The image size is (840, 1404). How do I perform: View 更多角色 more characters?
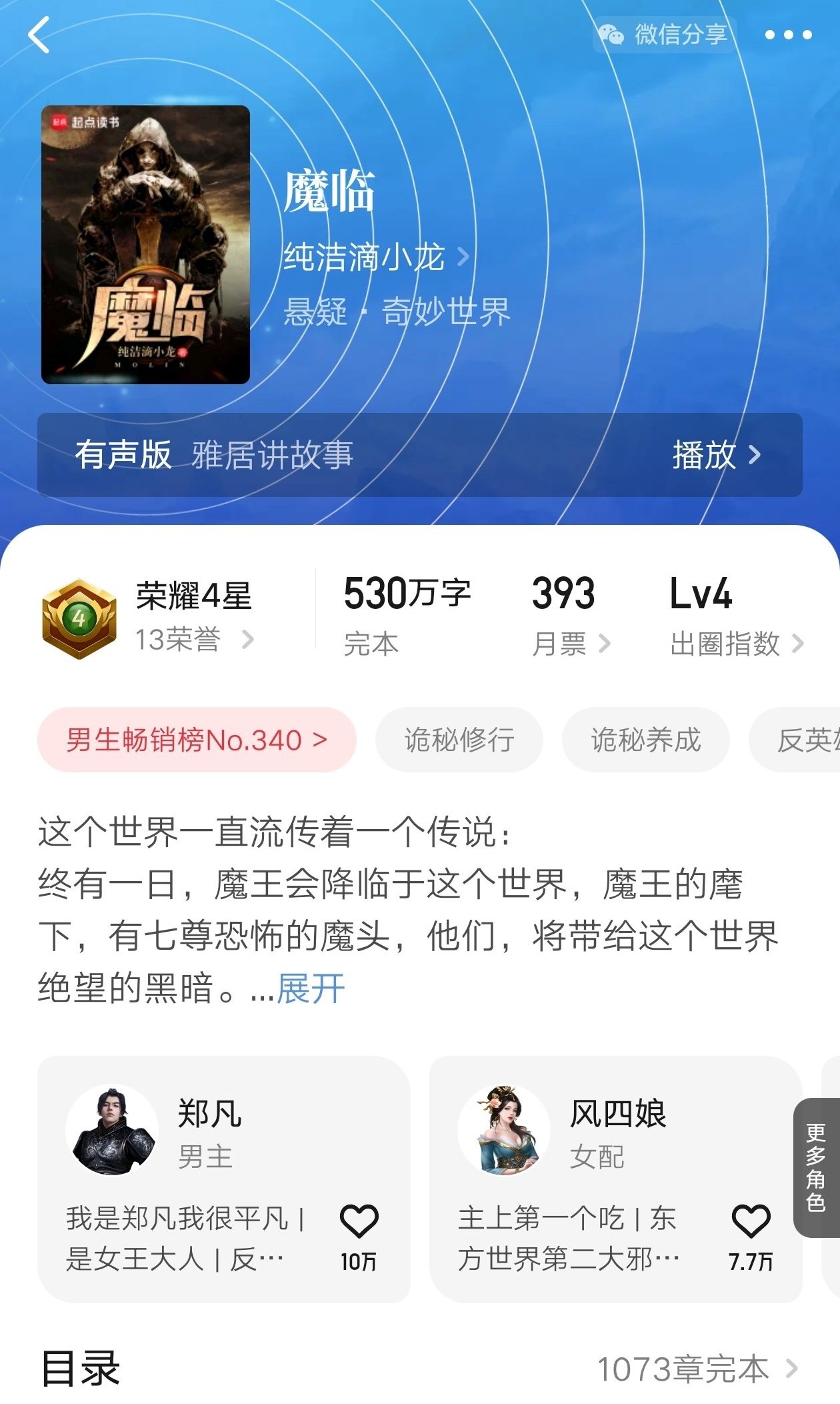[816, 1167]
